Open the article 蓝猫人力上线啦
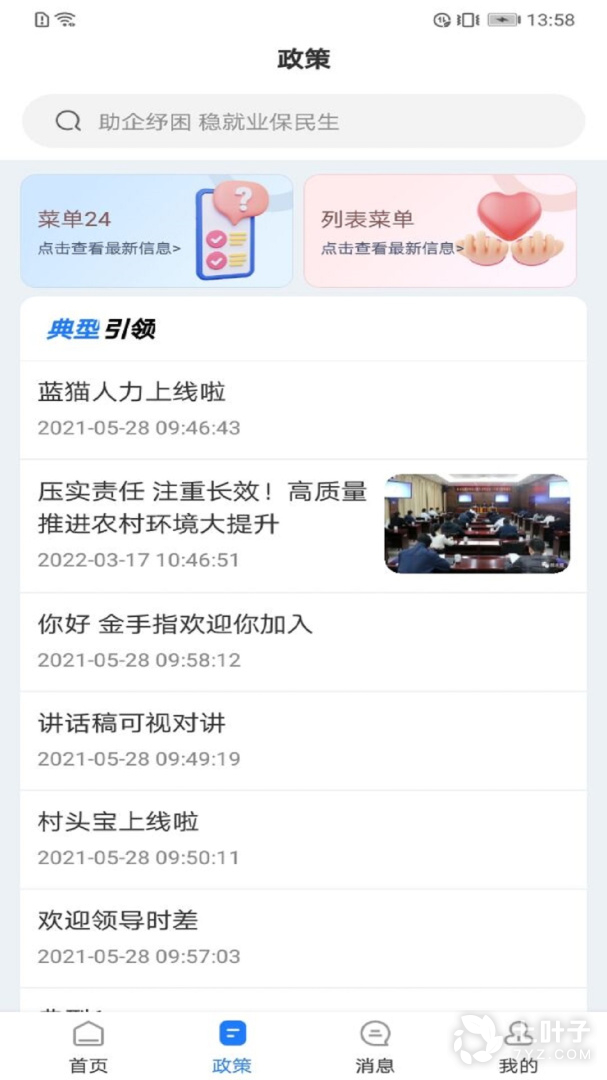This screenshot has height=1080, width=607. click(303, 409)
